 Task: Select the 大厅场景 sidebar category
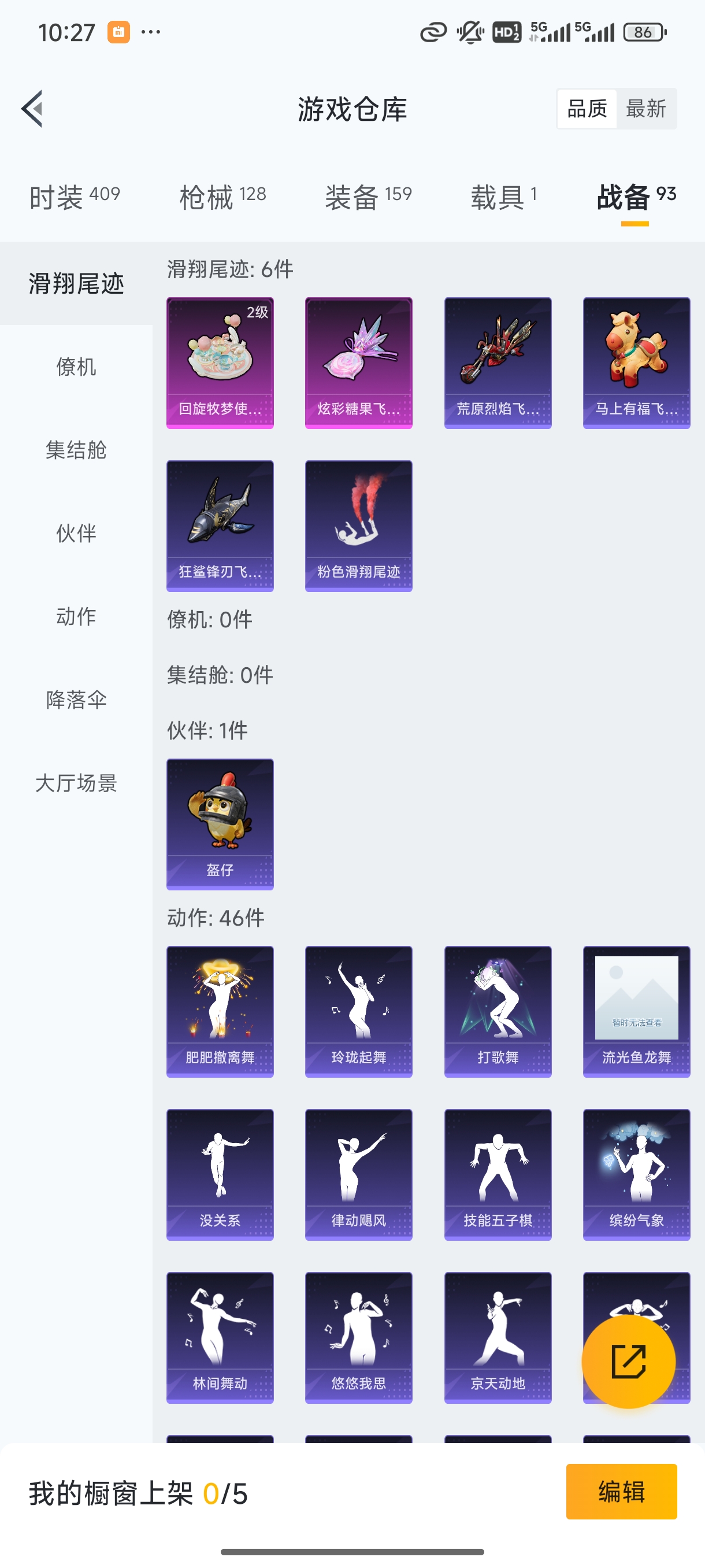pyautogui.click(x=76, y=784)
